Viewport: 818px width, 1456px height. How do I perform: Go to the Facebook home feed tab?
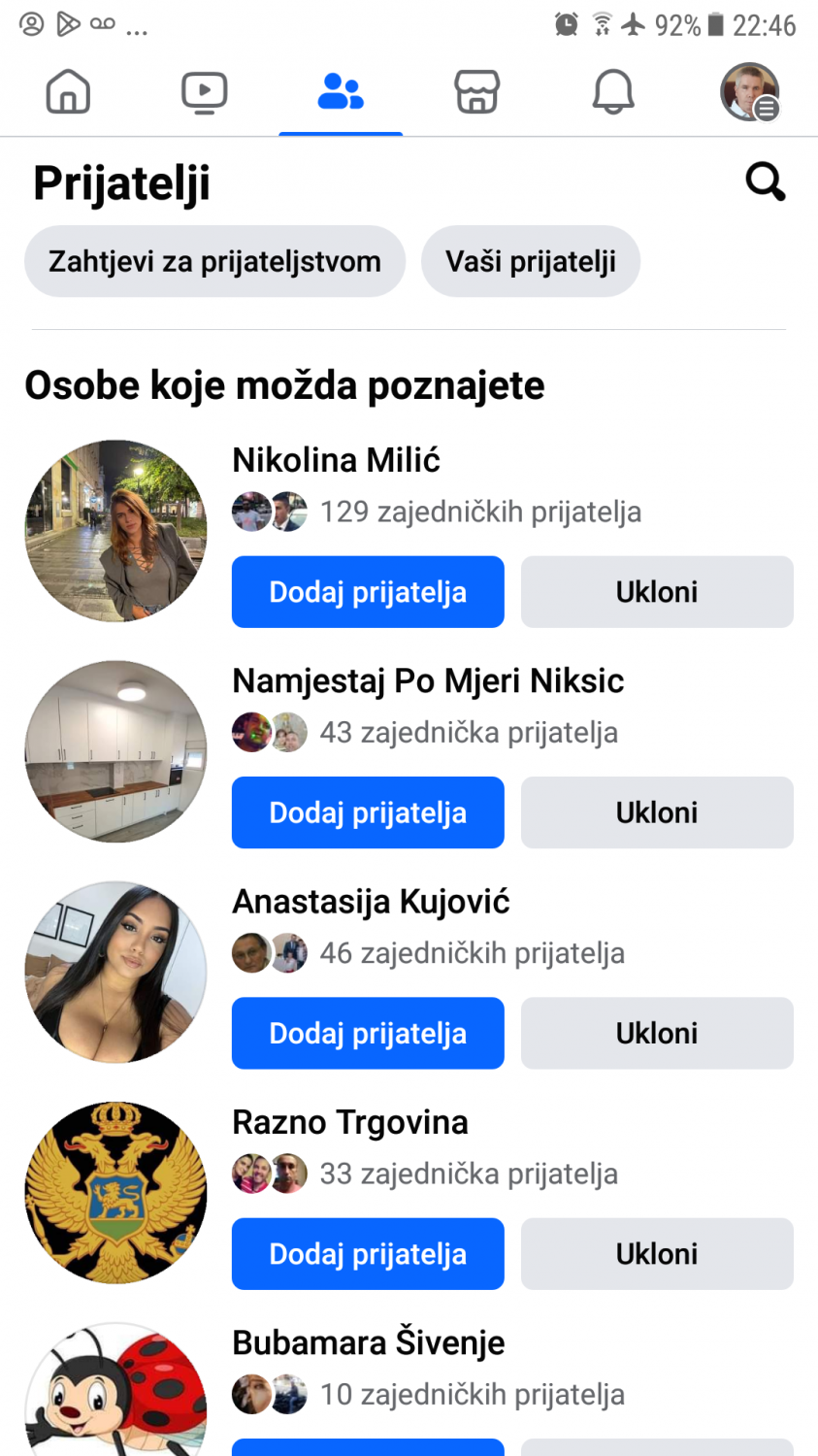[x=68, y=93]
